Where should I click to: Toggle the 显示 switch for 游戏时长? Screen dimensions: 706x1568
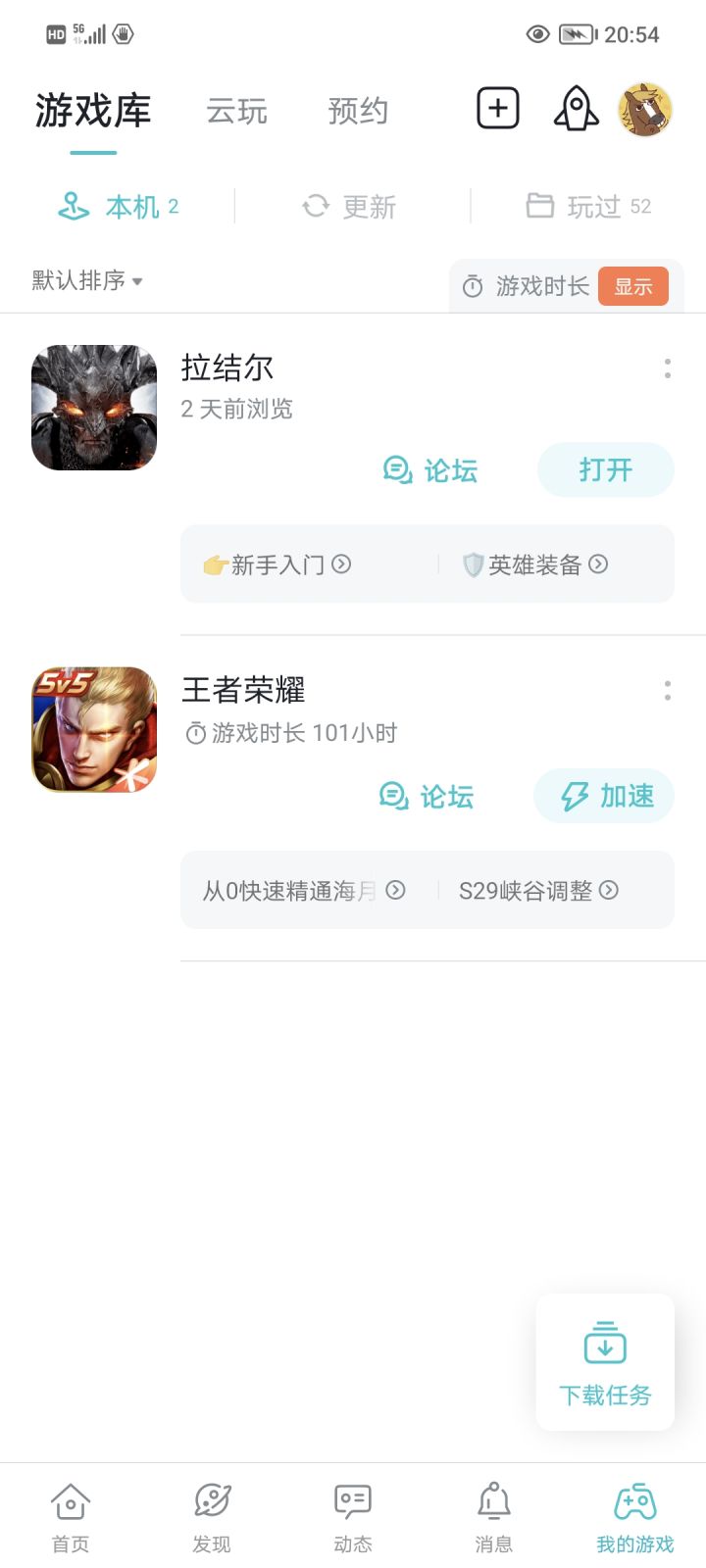[633, 286]
